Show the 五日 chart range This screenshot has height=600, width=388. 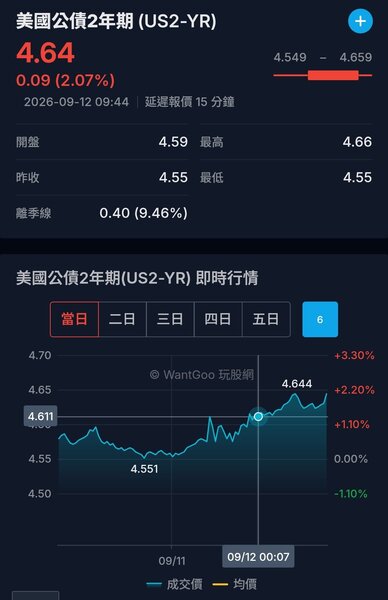(x=266, y=319)
